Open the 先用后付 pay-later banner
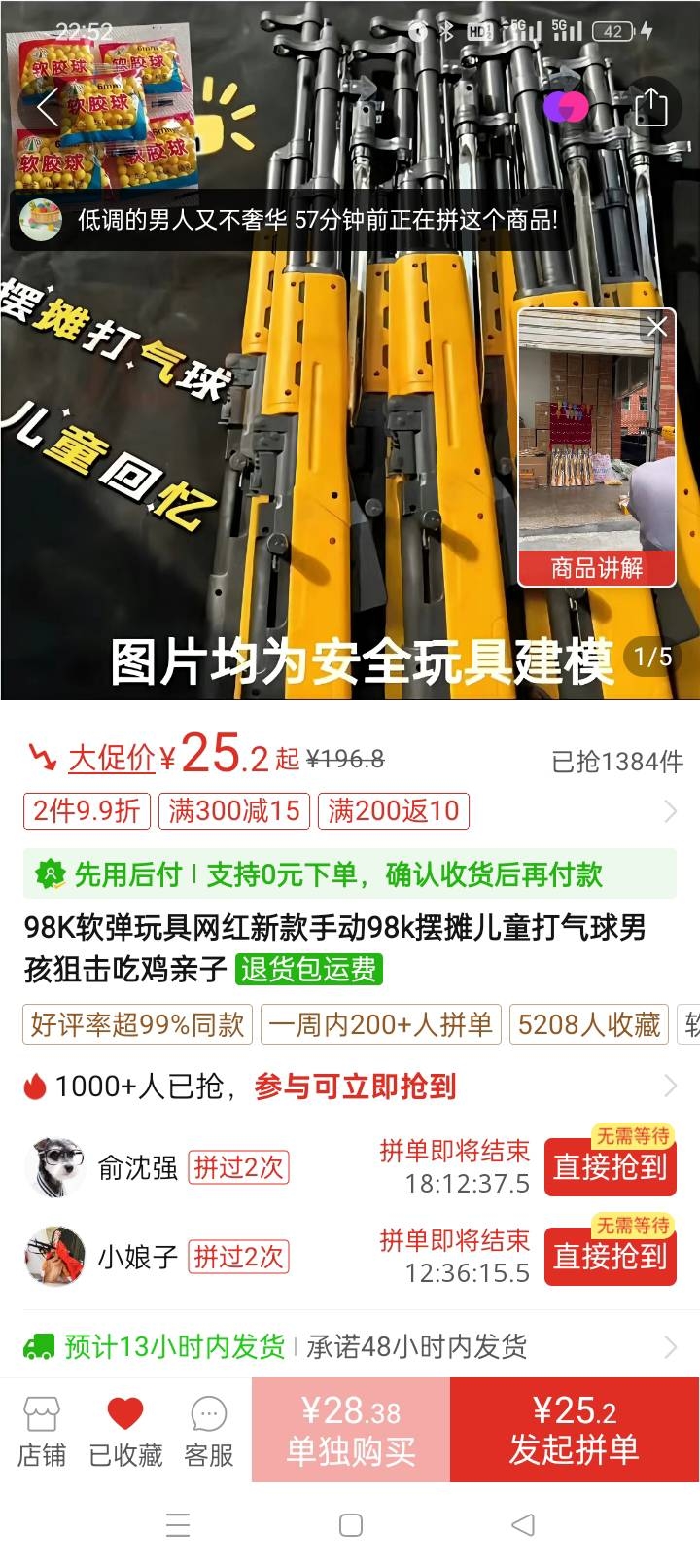The height and width of the screenshot is (1568, 700). pos(350,874)
